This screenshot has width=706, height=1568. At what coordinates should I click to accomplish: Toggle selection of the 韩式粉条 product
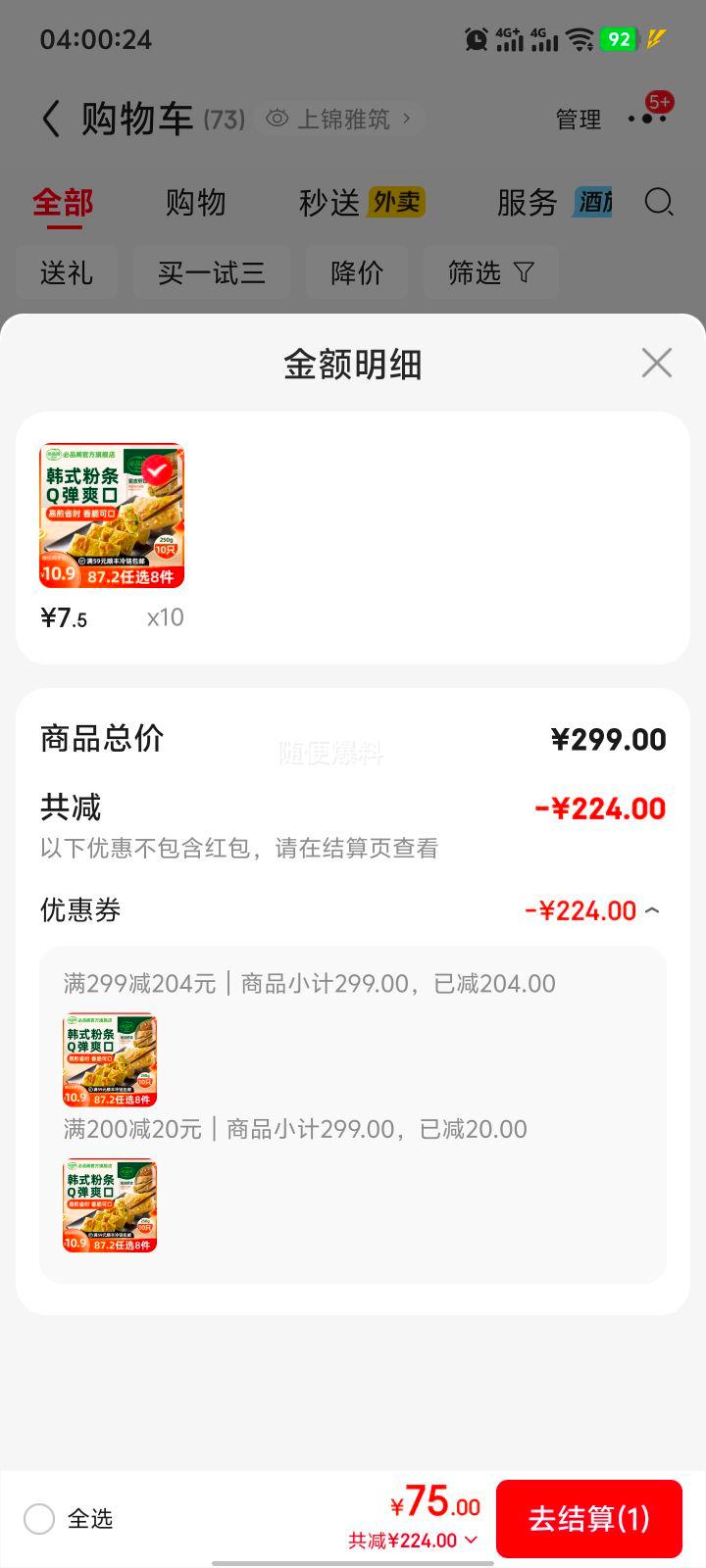click(111, 514)
